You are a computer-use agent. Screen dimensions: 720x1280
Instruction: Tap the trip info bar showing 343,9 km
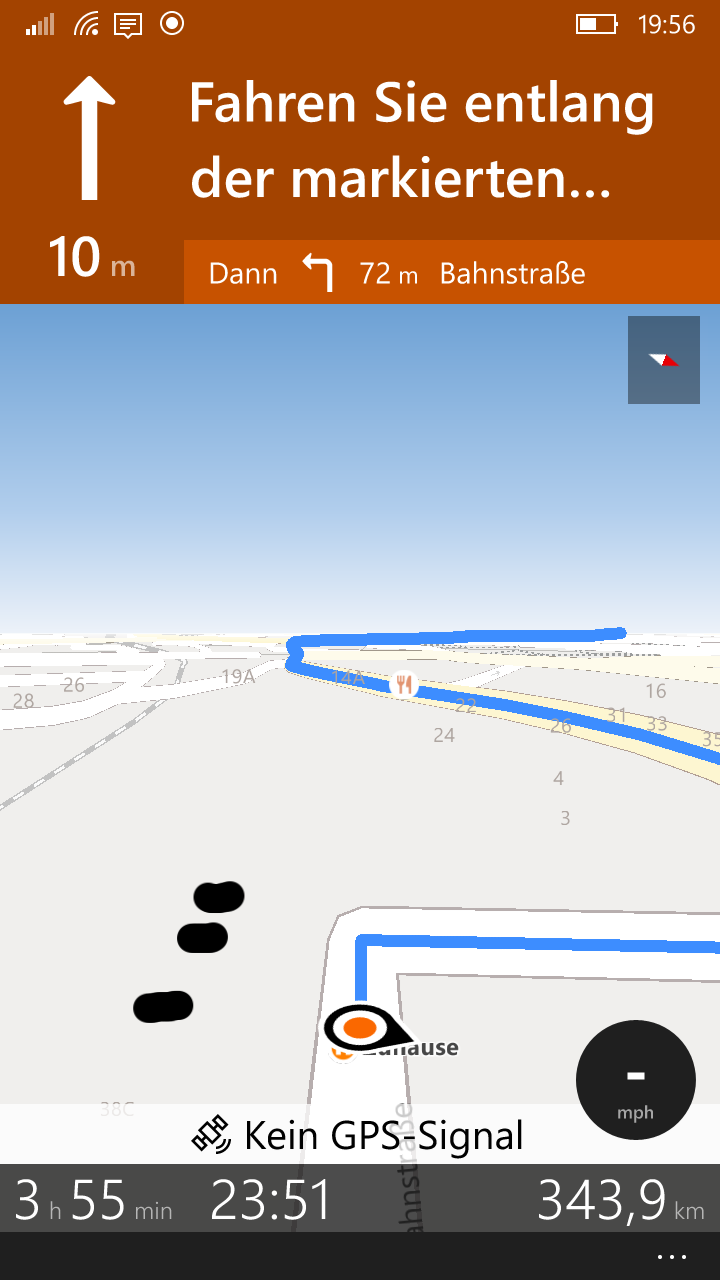point(360,1199)
